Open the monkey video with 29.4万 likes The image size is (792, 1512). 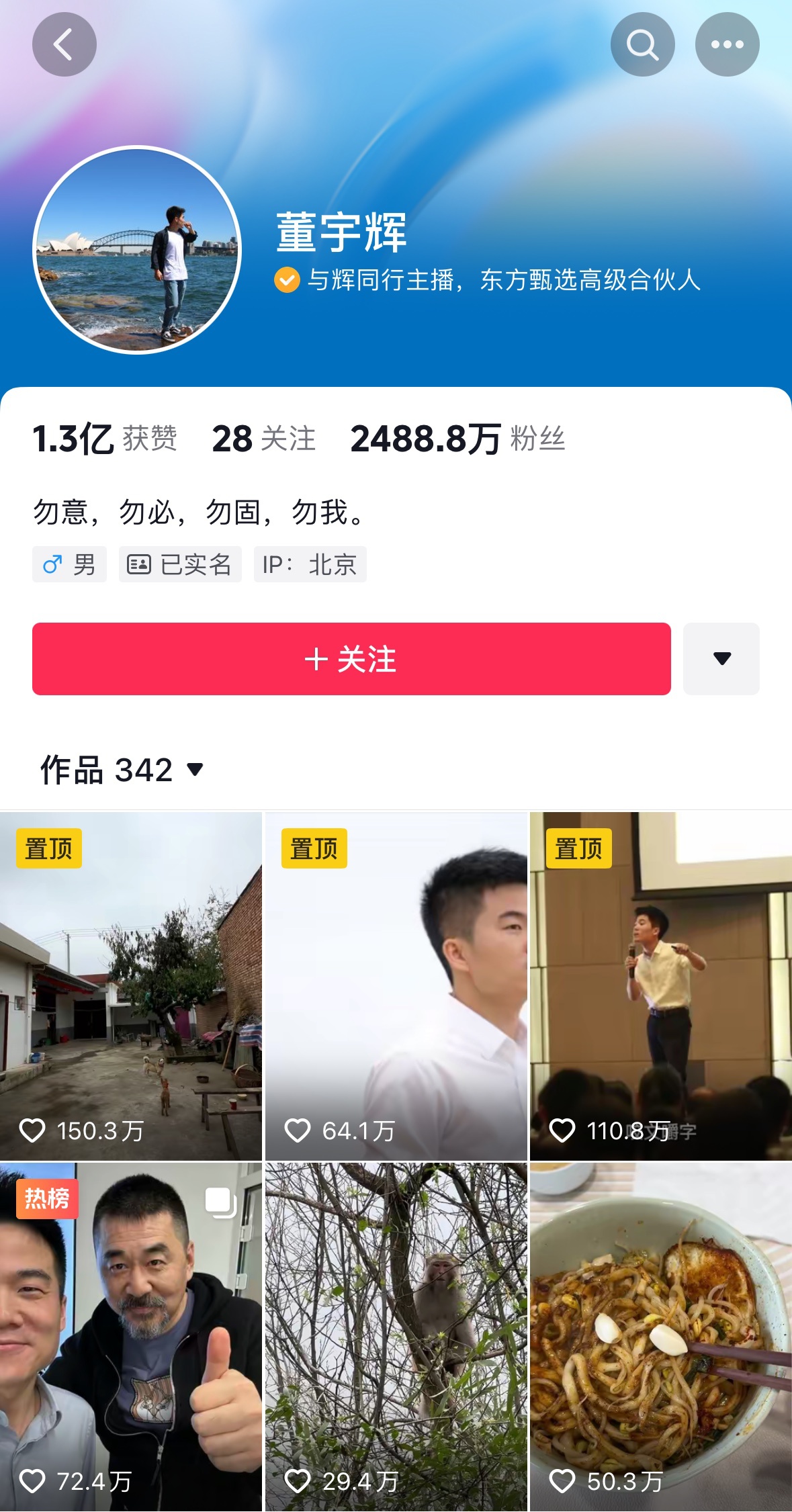(396, 1337)
